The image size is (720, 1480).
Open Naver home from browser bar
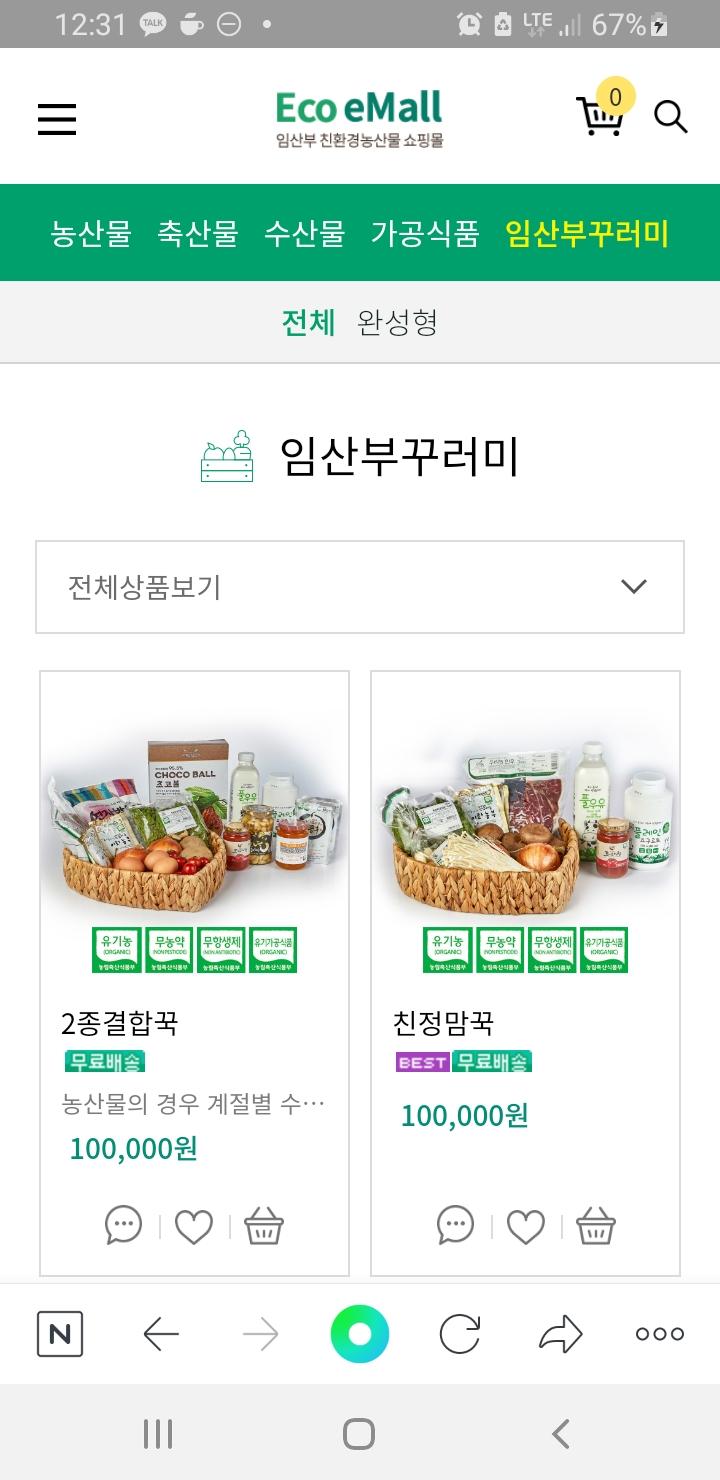[60, 1334]
